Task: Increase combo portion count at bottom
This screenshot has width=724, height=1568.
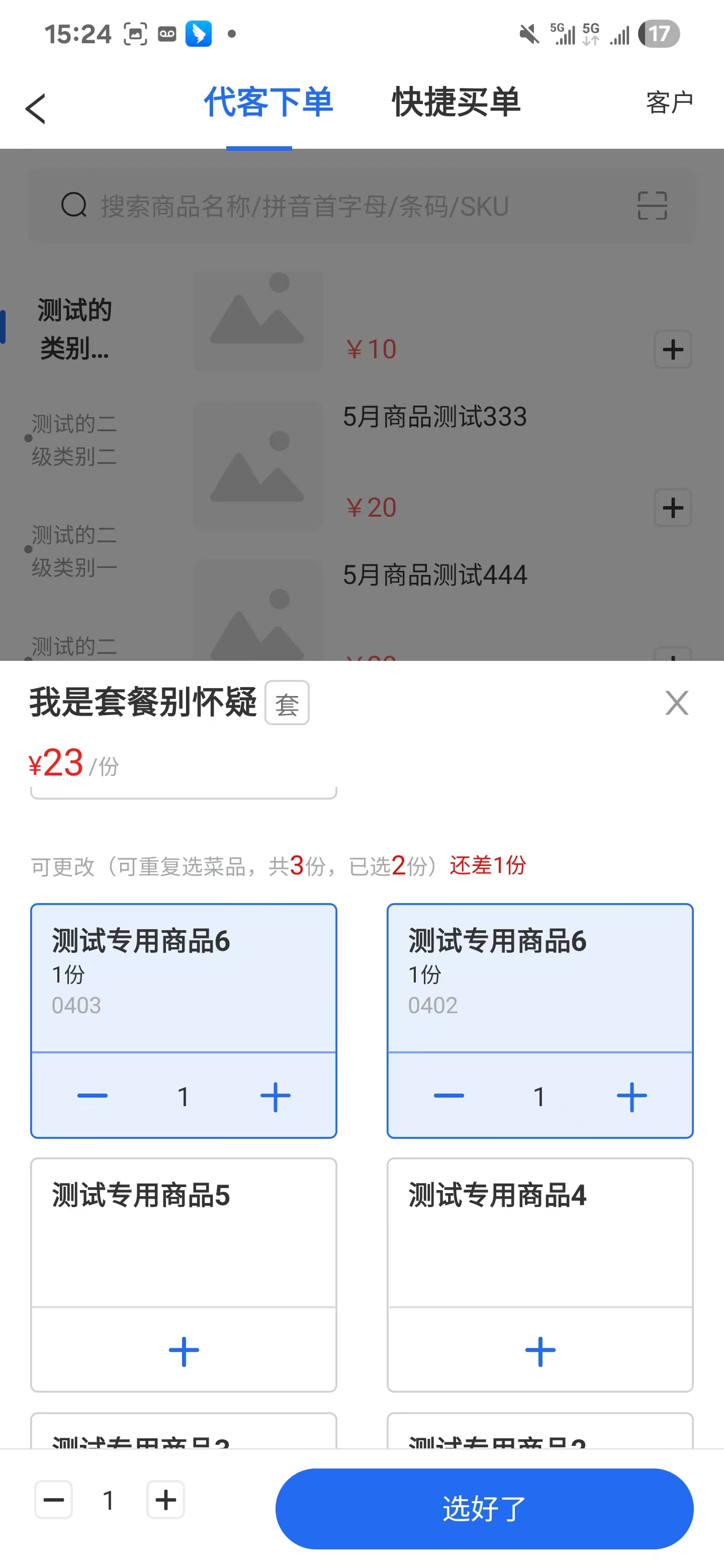Action: (165, 1499)
